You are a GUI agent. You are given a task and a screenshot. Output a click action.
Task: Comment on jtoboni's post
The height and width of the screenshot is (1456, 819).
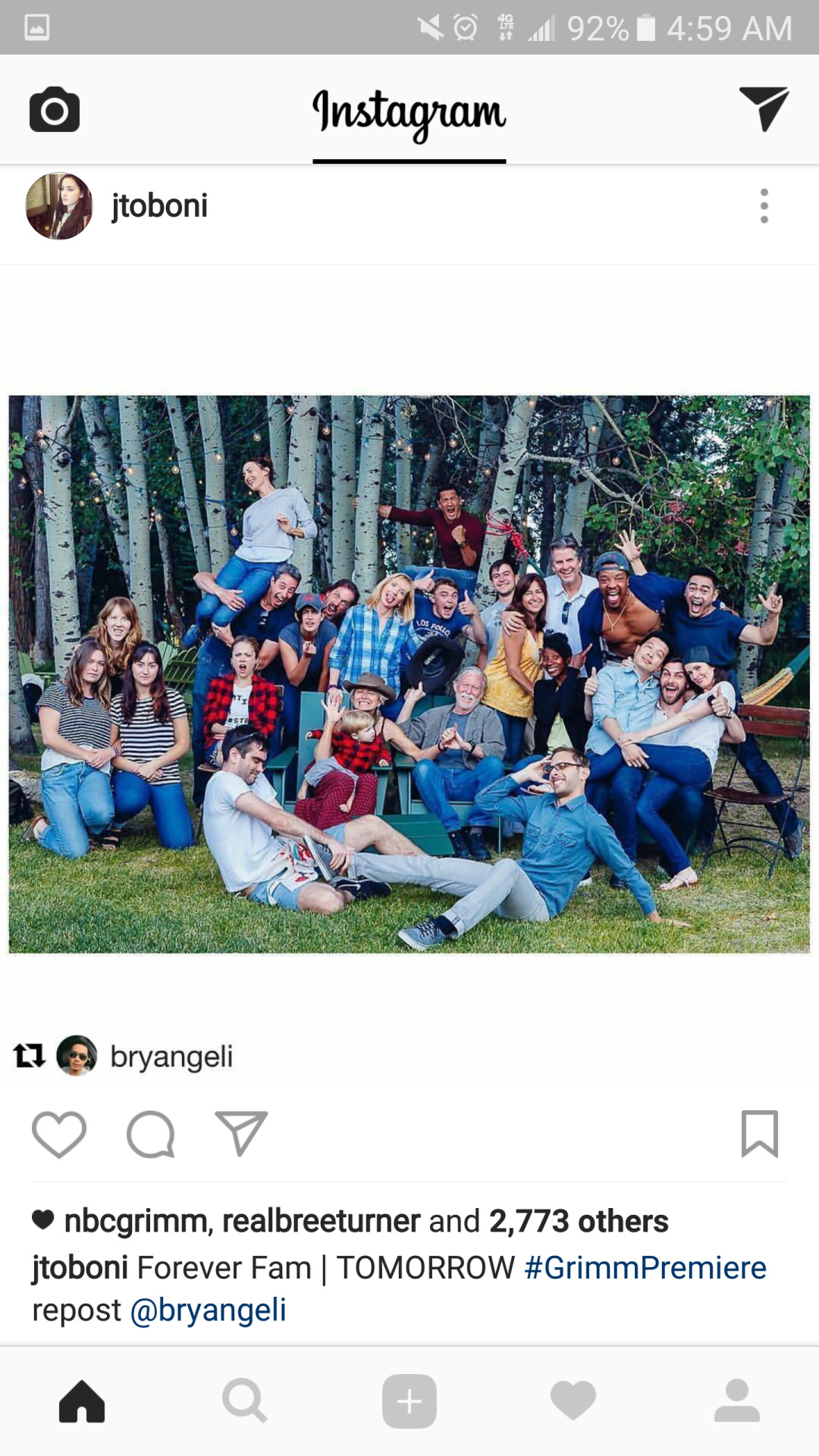pyautogui.click(x=150, y=1134)
